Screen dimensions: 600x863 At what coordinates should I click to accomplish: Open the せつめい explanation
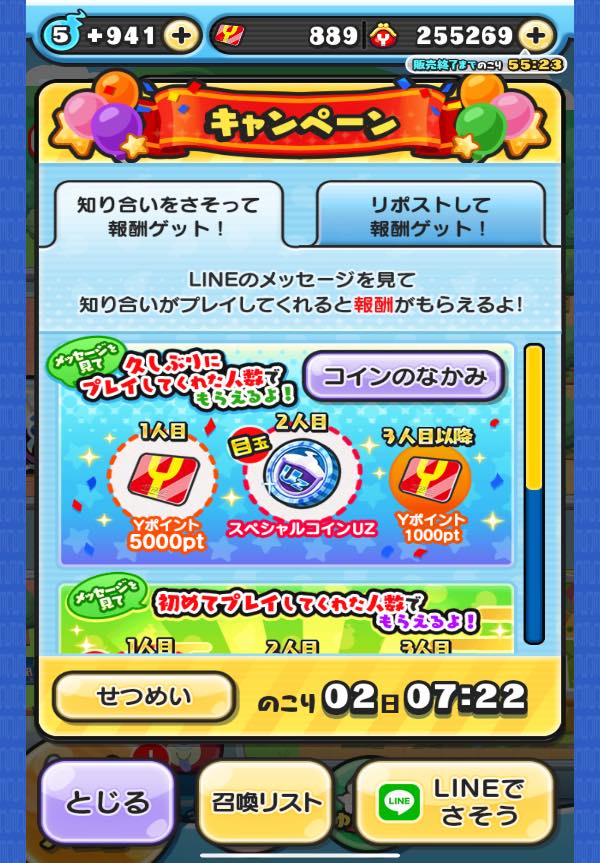tap(143, 697)
